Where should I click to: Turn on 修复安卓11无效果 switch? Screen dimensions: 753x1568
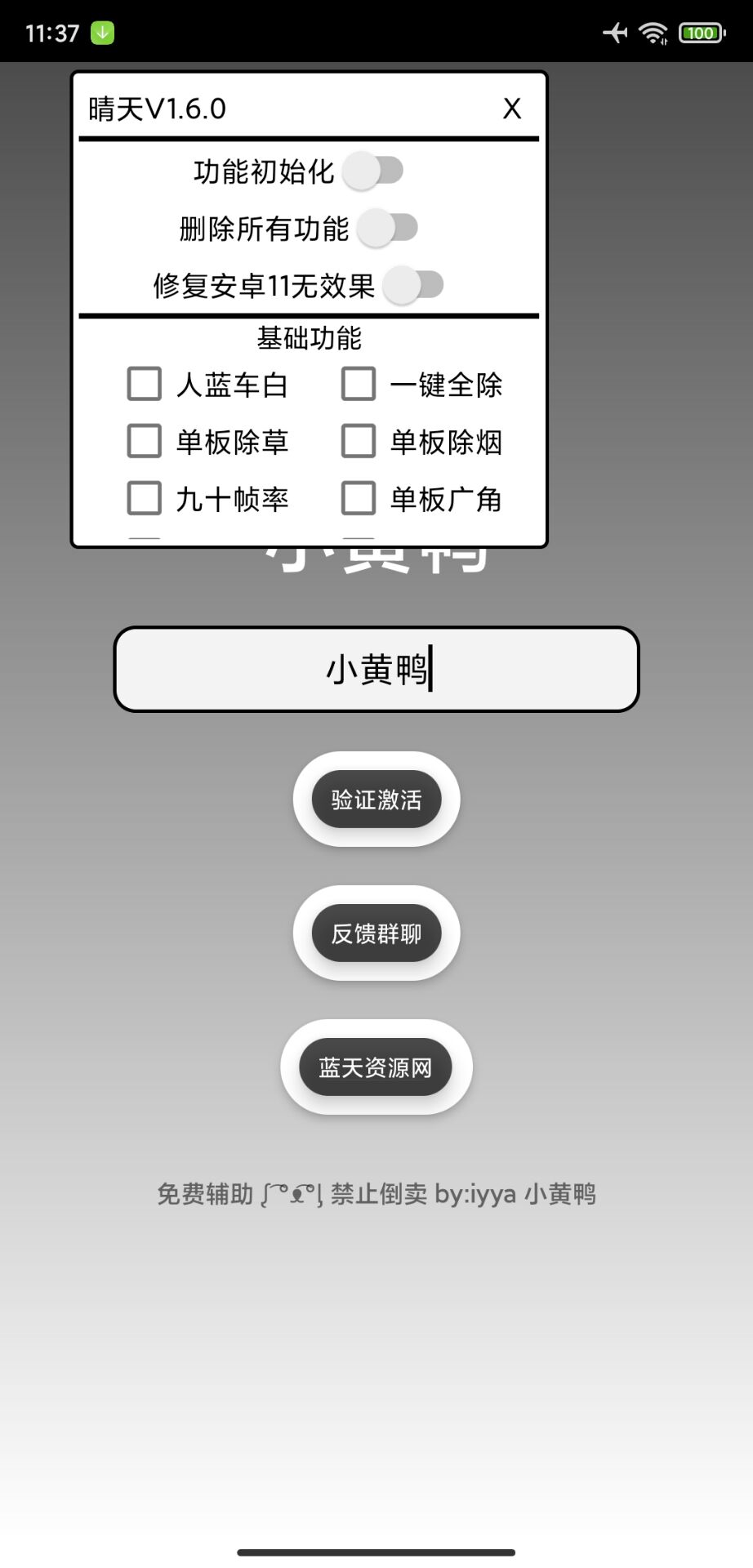(x=413, y=285)
